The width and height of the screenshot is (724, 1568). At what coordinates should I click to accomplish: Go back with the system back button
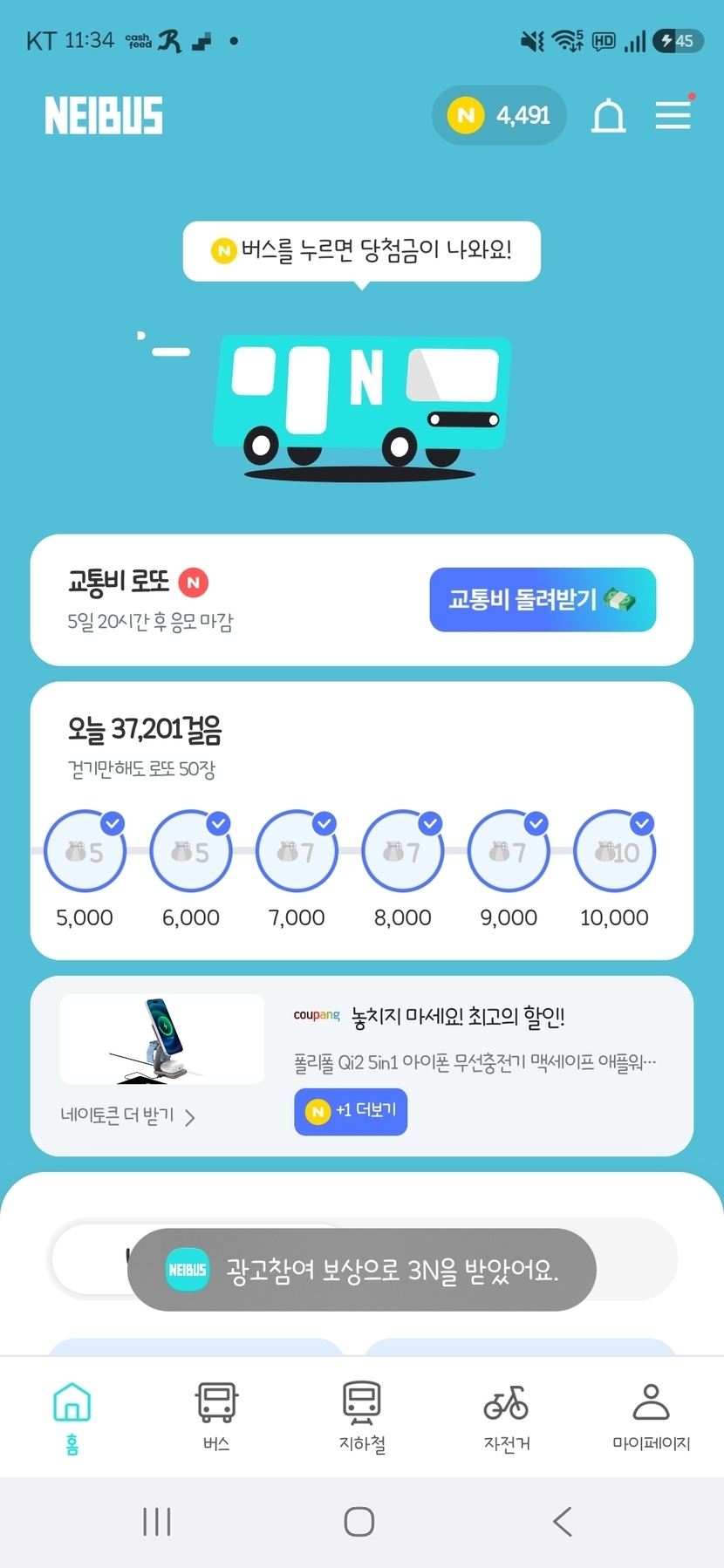563,1522
